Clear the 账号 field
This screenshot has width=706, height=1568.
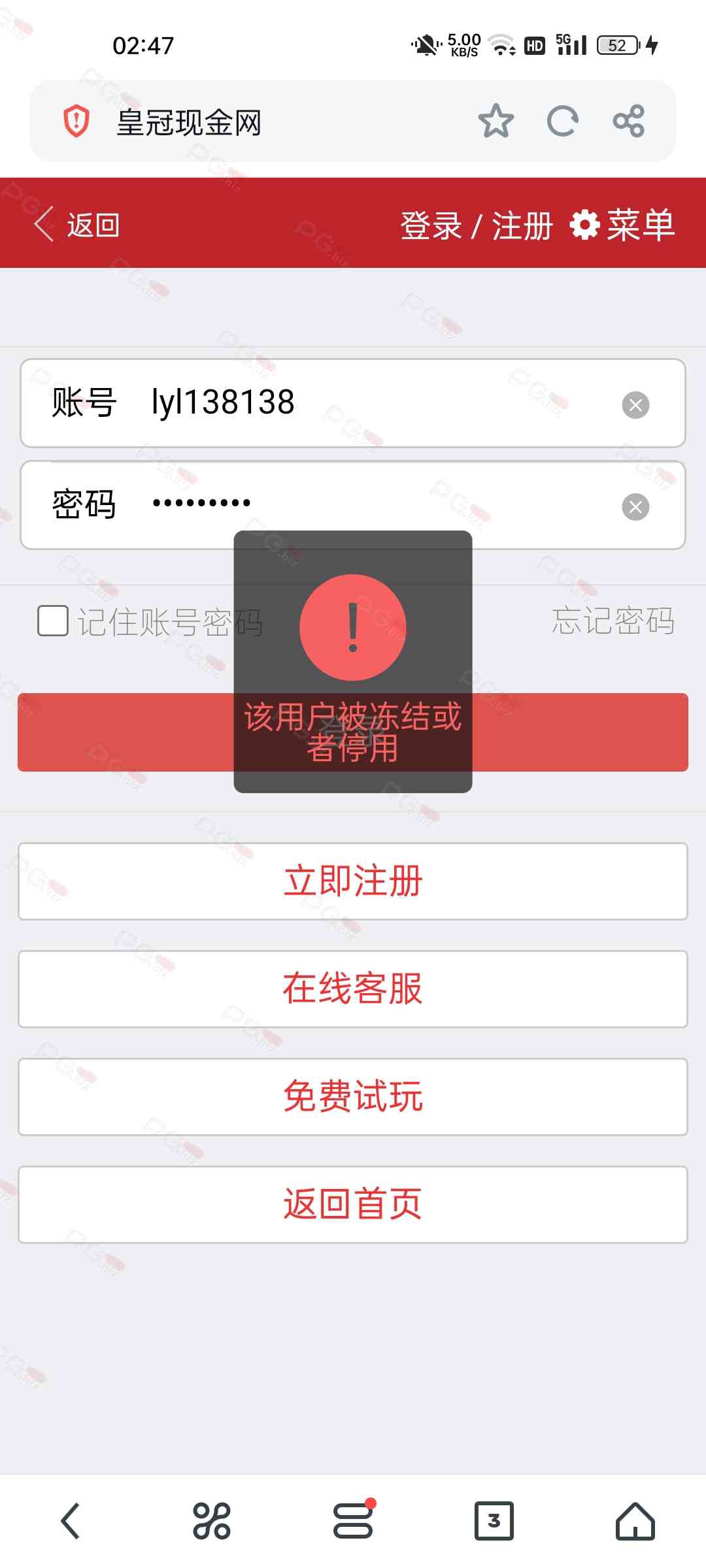click(x=635, y=405)
